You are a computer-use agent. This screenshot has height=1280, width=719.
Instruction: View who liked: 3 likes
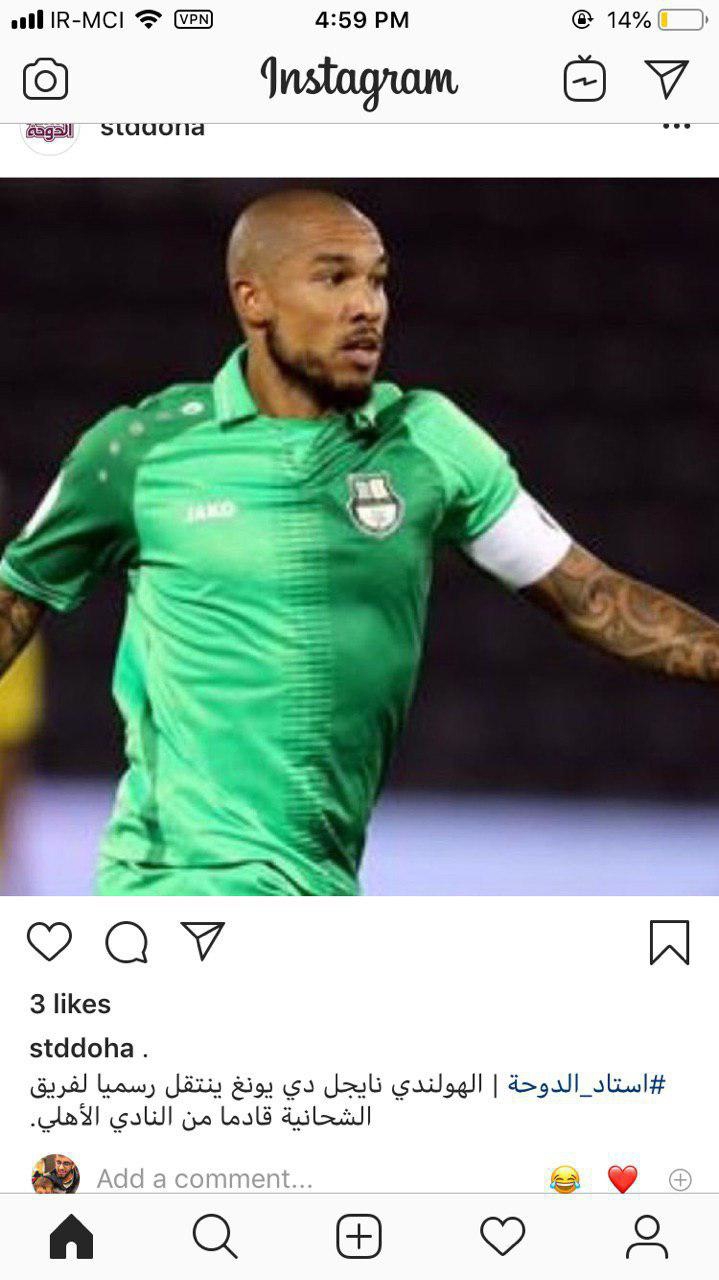tap(70, 1003)
